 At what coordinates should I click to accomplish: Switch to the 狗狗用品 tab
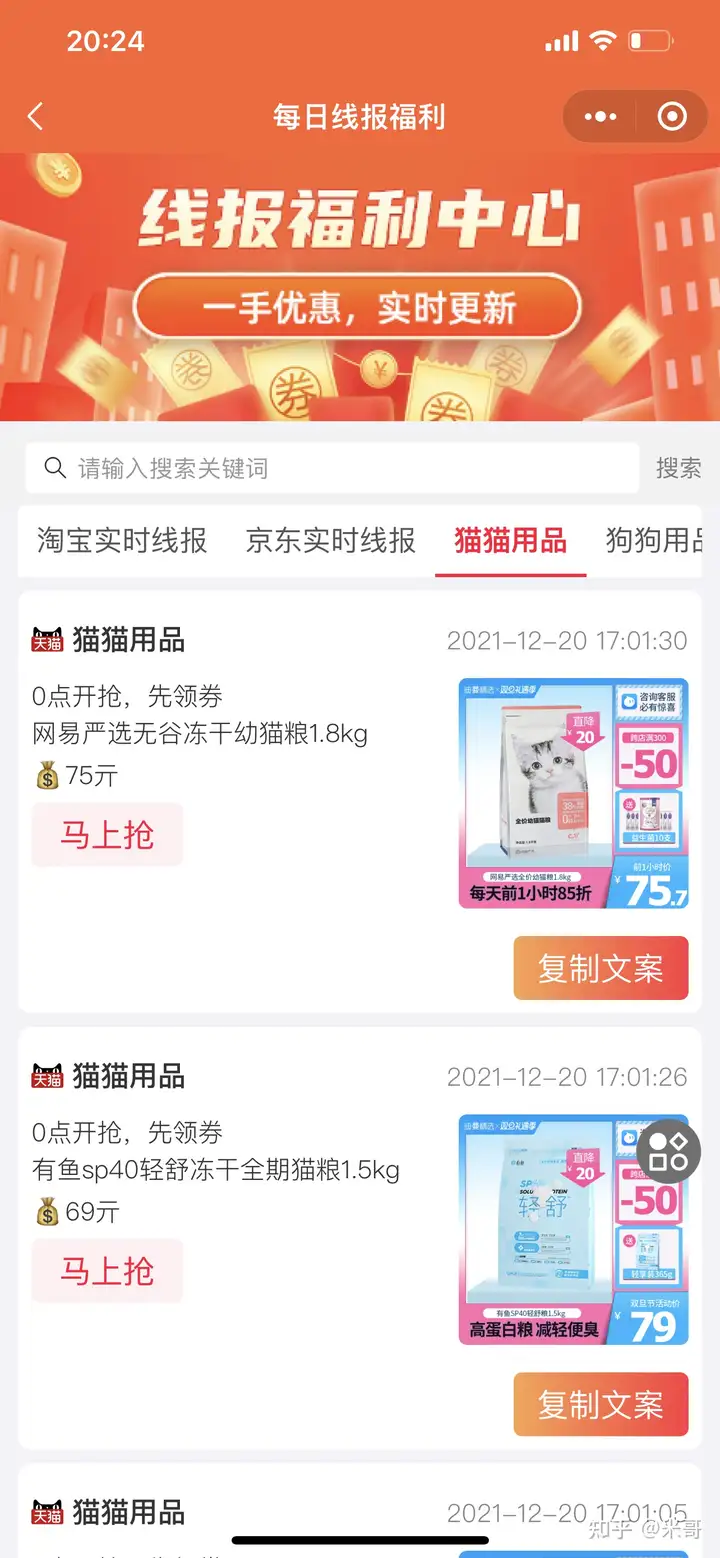tap(656, 541)
